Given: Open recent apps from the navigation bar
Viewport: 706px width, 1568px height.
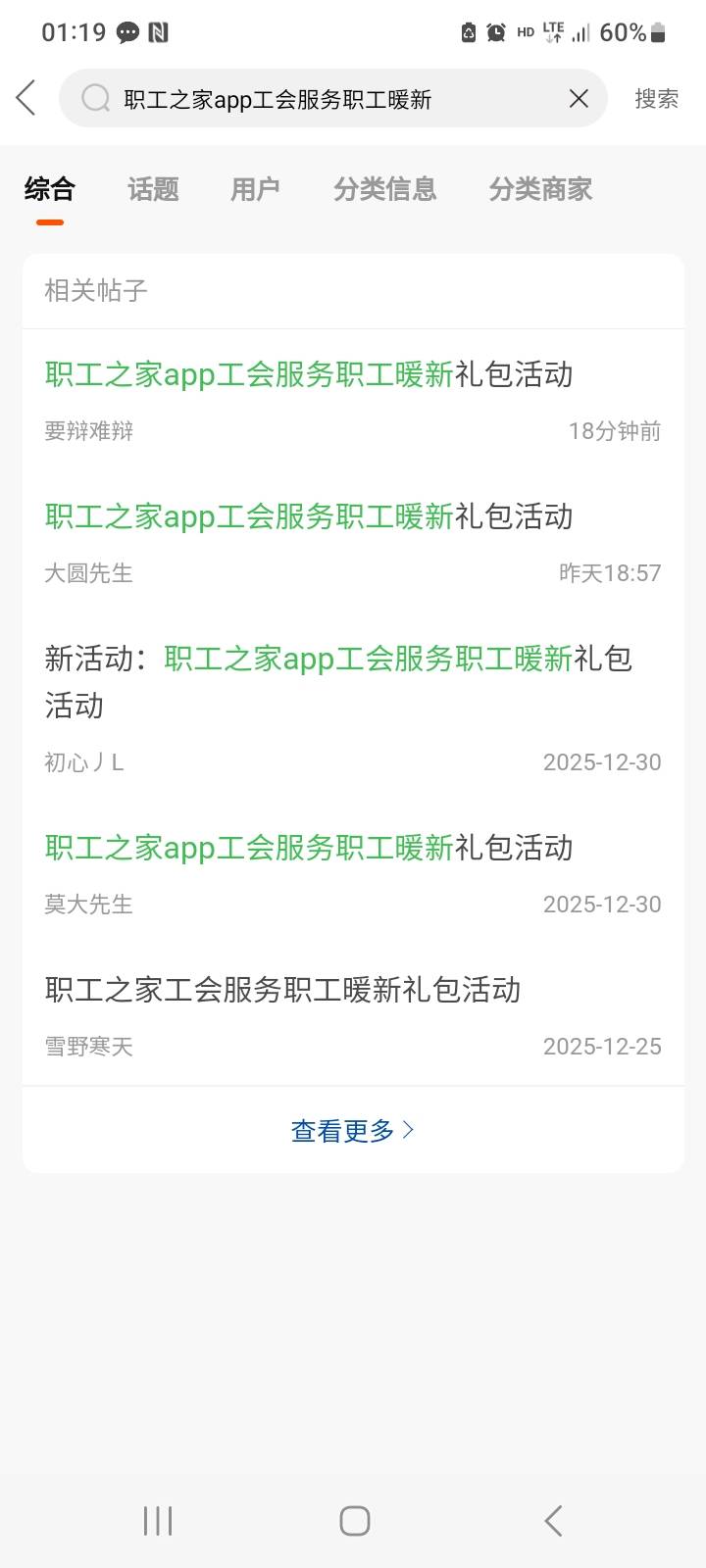Looking at the screenshot, I should (x=158, y=1521).
